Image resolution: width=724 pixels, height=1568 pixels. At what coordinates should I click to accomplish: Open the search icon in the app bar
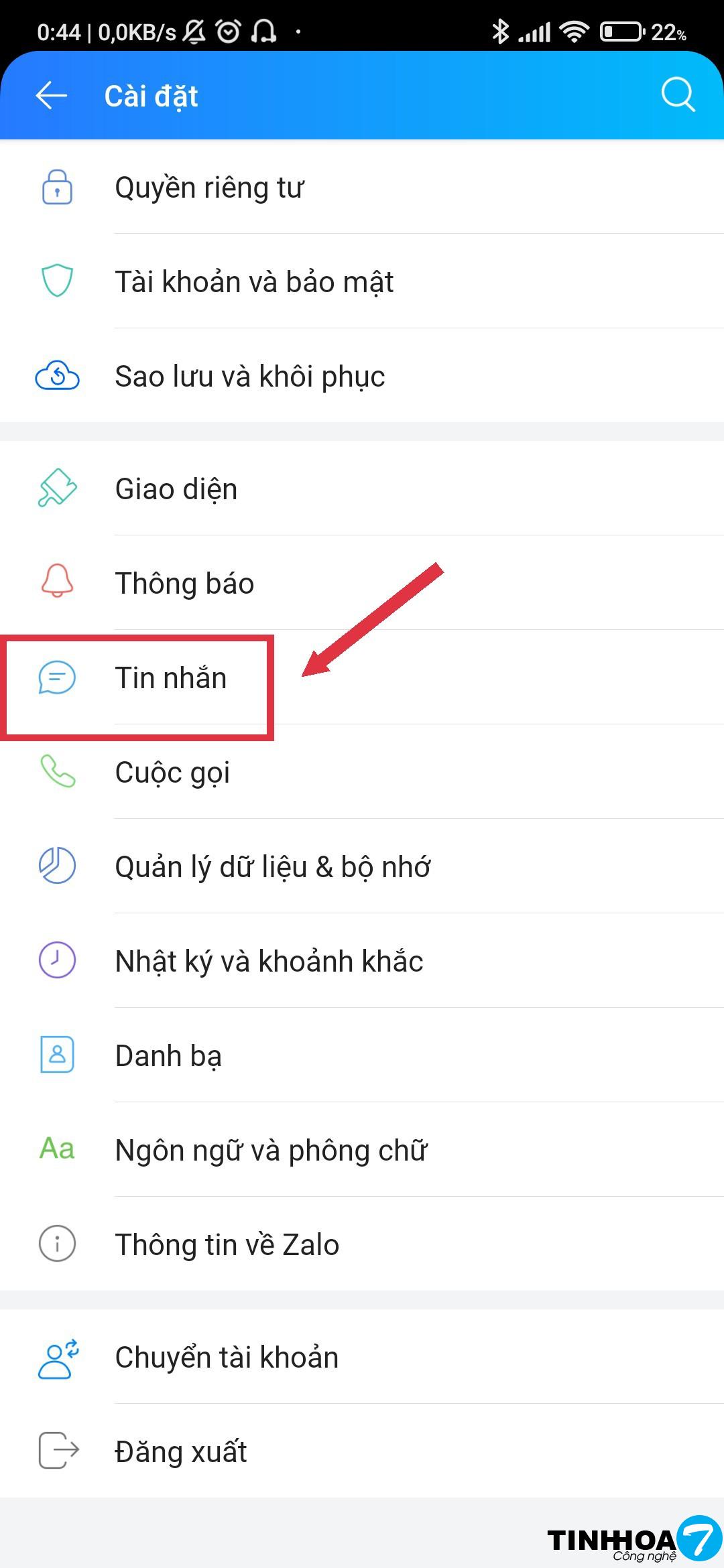[x=677, y=96]
